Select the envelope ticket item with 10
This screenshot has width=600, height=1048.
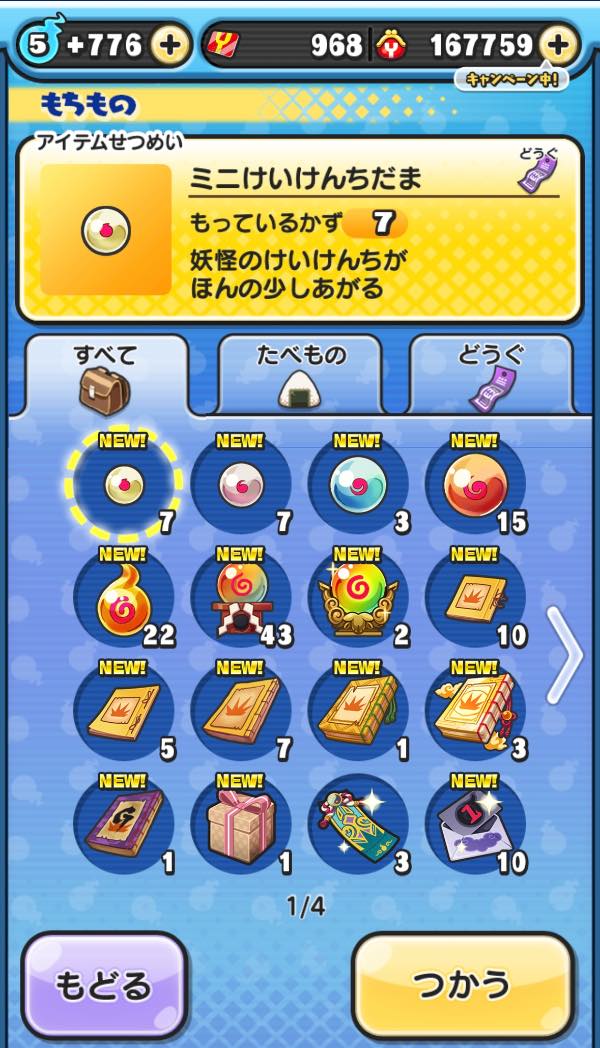point(473,822)
